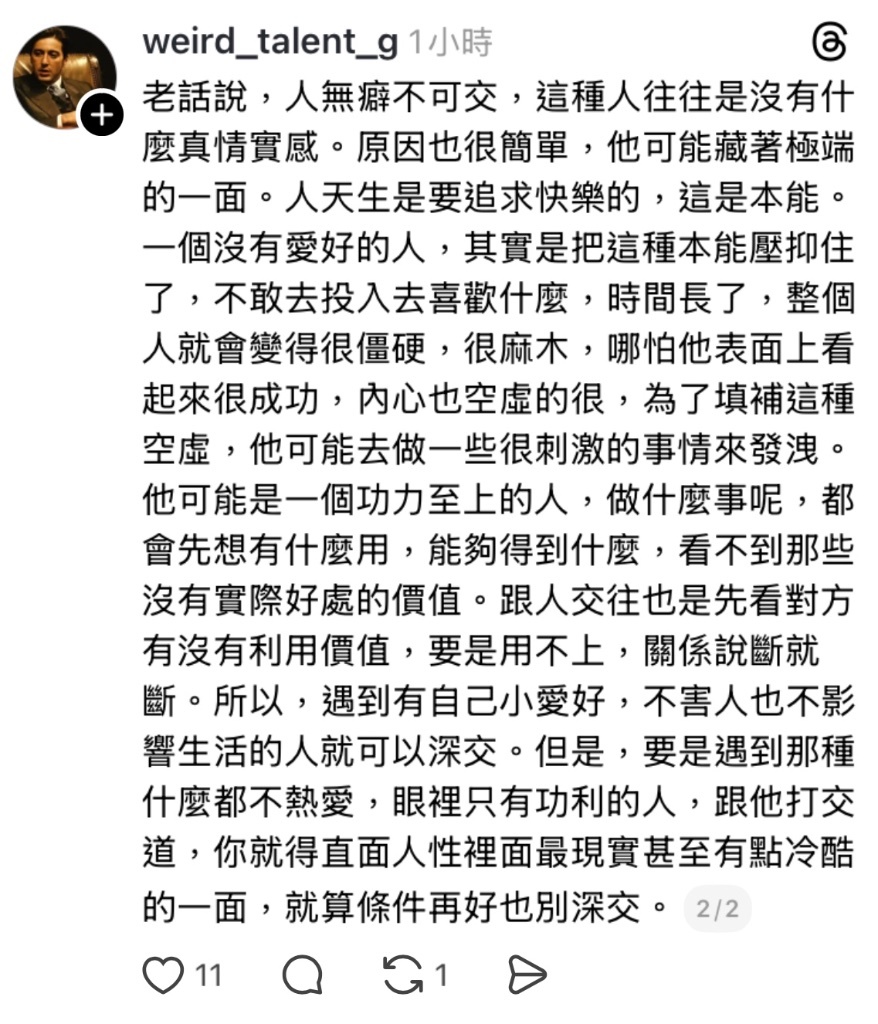The image size is (878, 1024).
Task: Open weird_talent_g's profile from username
Action: [270, 42]
